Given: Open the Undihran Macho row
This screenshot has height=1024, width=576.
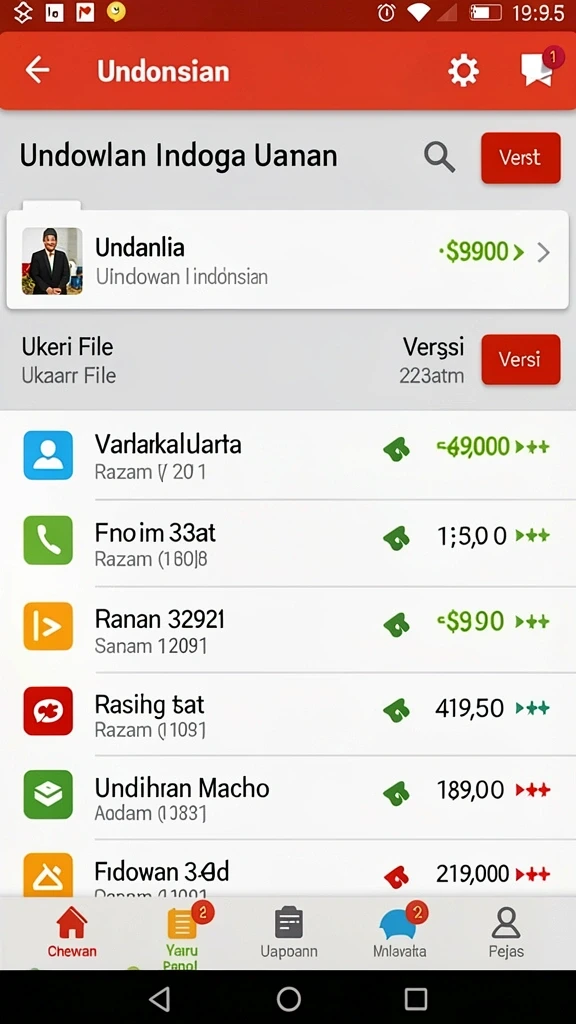Looking at the screenshot, I should point(288,798).
